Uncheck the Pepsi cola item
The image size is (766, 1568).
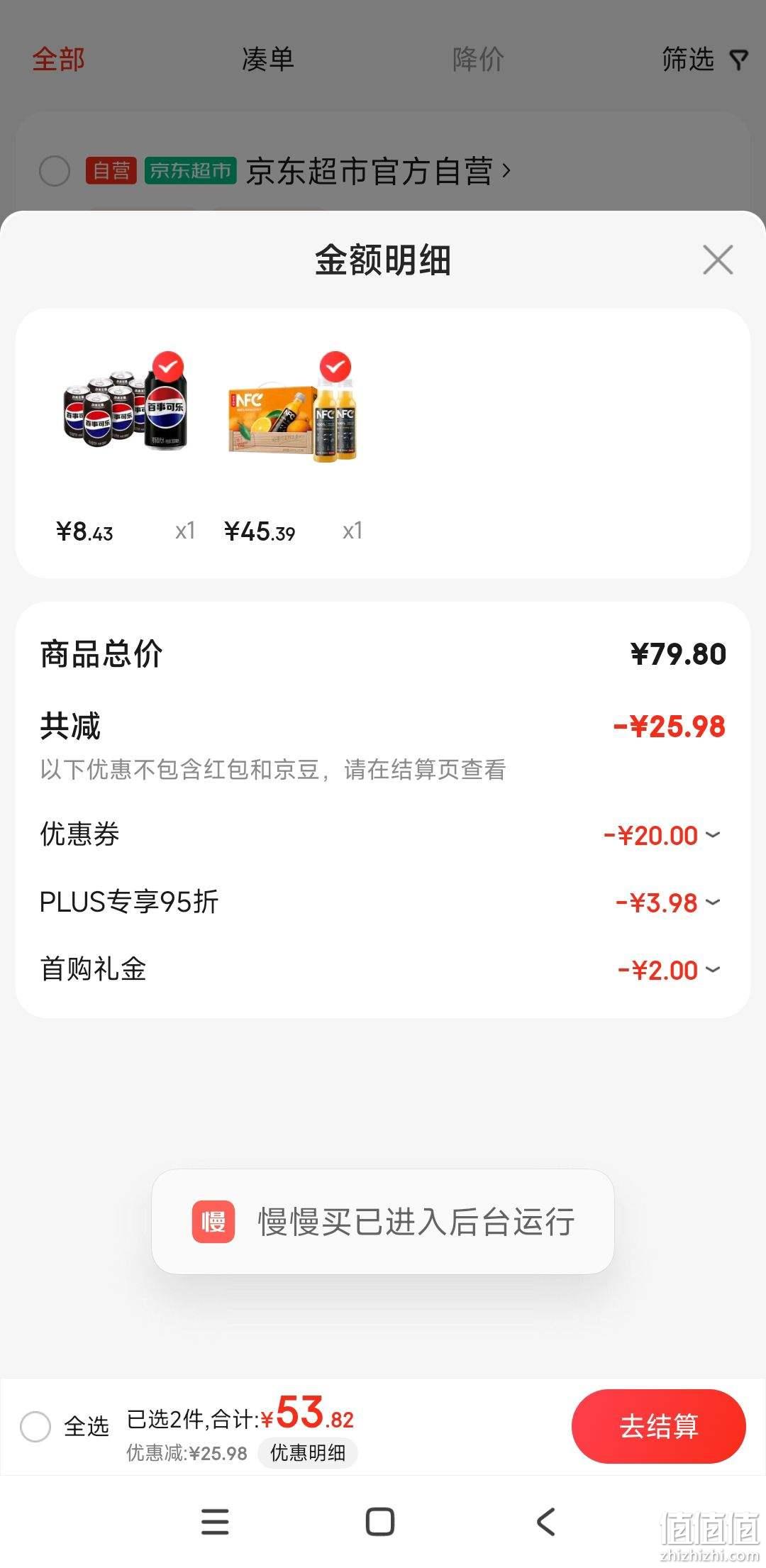(x=168, y=367)
